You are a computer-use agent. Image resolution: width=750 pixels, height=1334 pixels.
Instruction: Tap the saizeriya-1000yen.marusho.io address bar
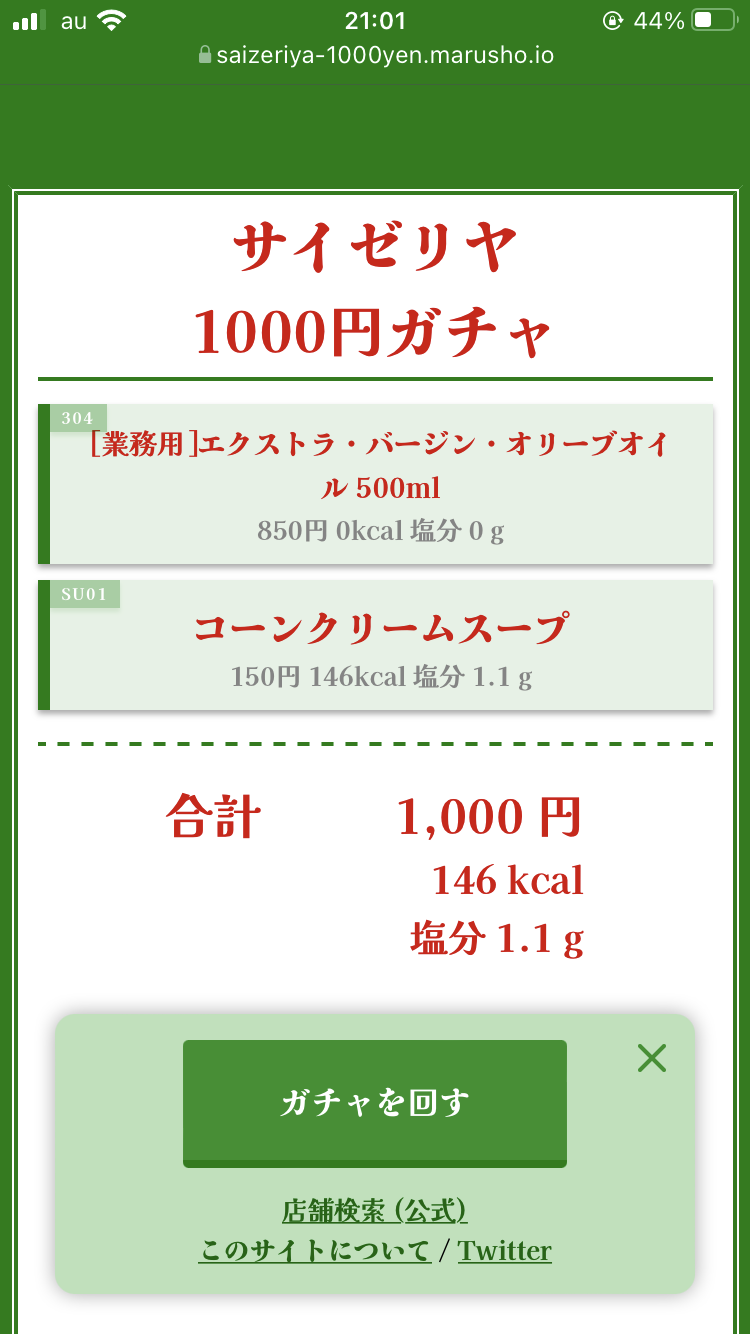[375, 55]
